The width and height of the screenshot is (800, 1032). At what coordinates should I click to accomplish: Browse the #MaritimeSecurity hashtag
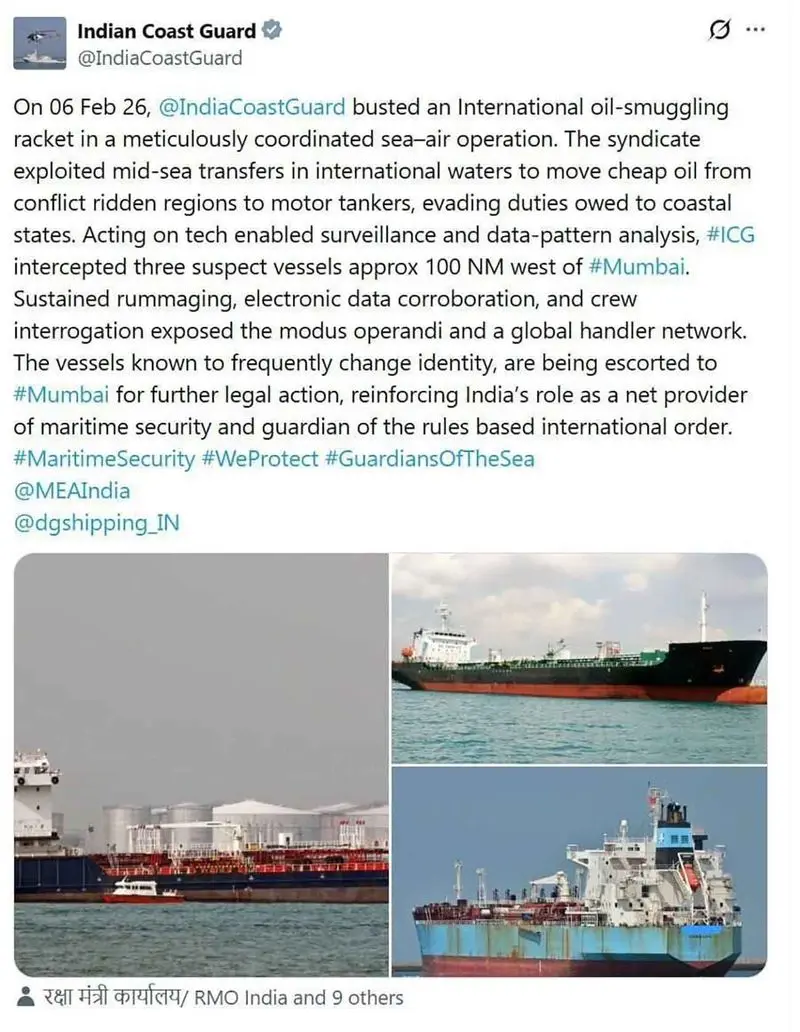104,459
